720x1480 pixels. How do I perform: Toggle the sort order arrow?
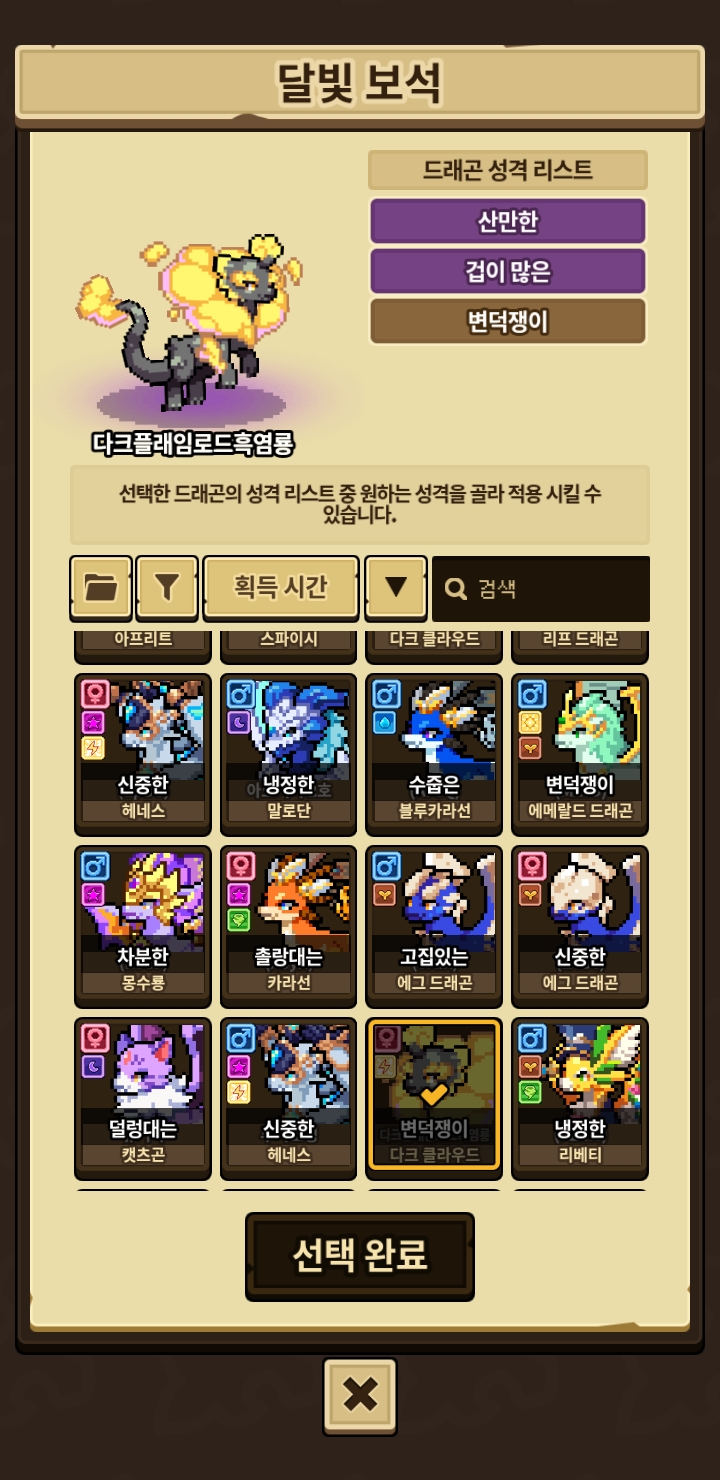tap(396, 587)
